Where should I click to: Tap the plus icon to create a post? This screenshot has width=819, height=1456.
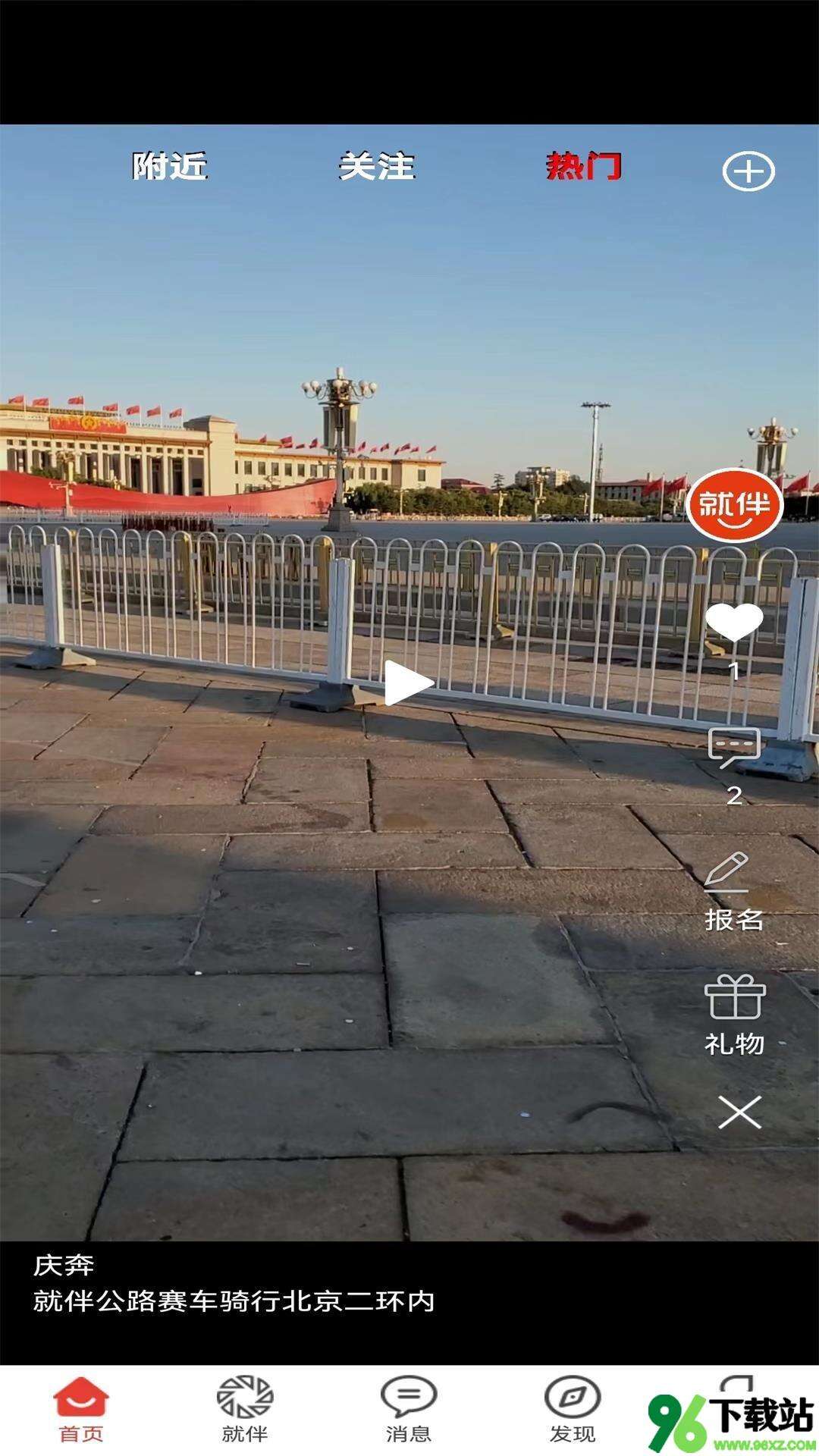(748, 171)
